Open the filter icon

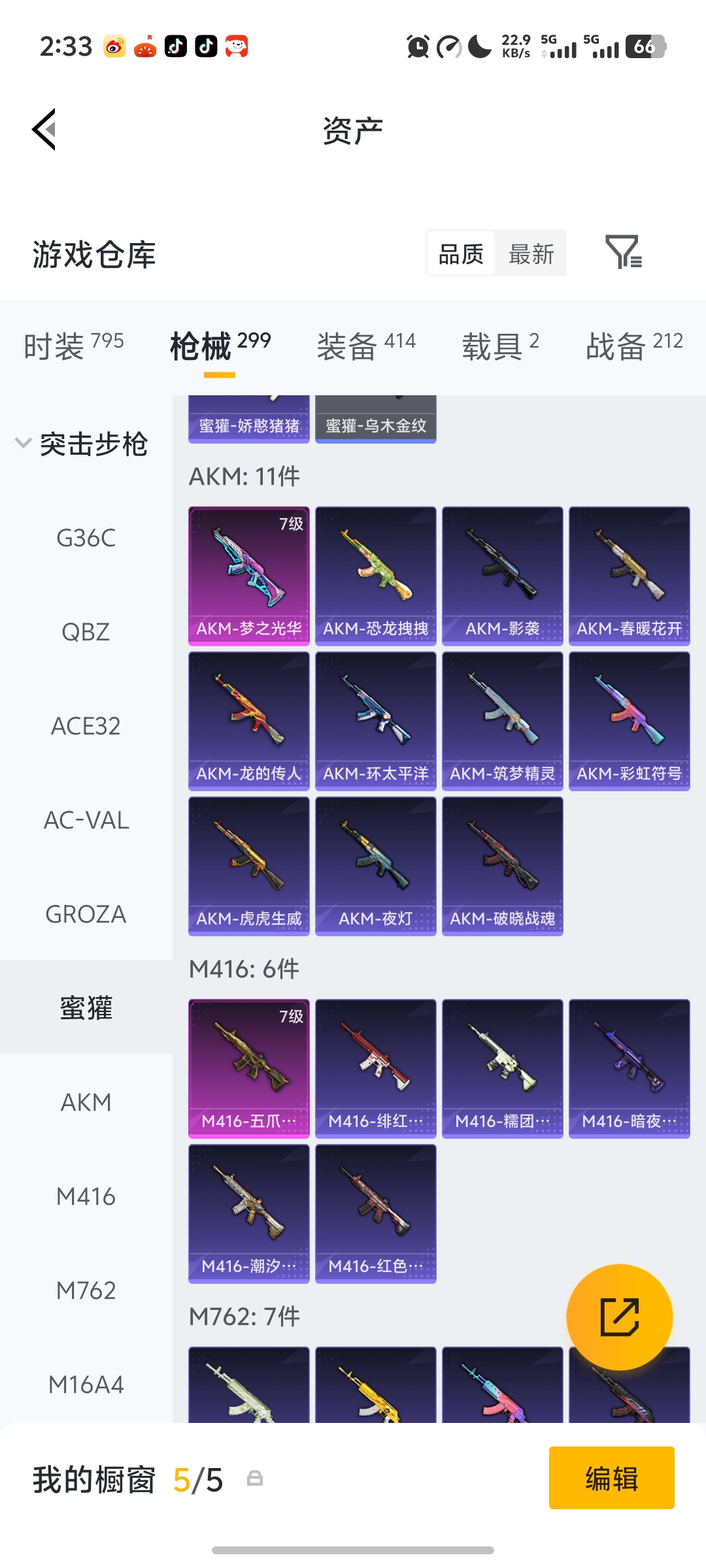(623, 252)
